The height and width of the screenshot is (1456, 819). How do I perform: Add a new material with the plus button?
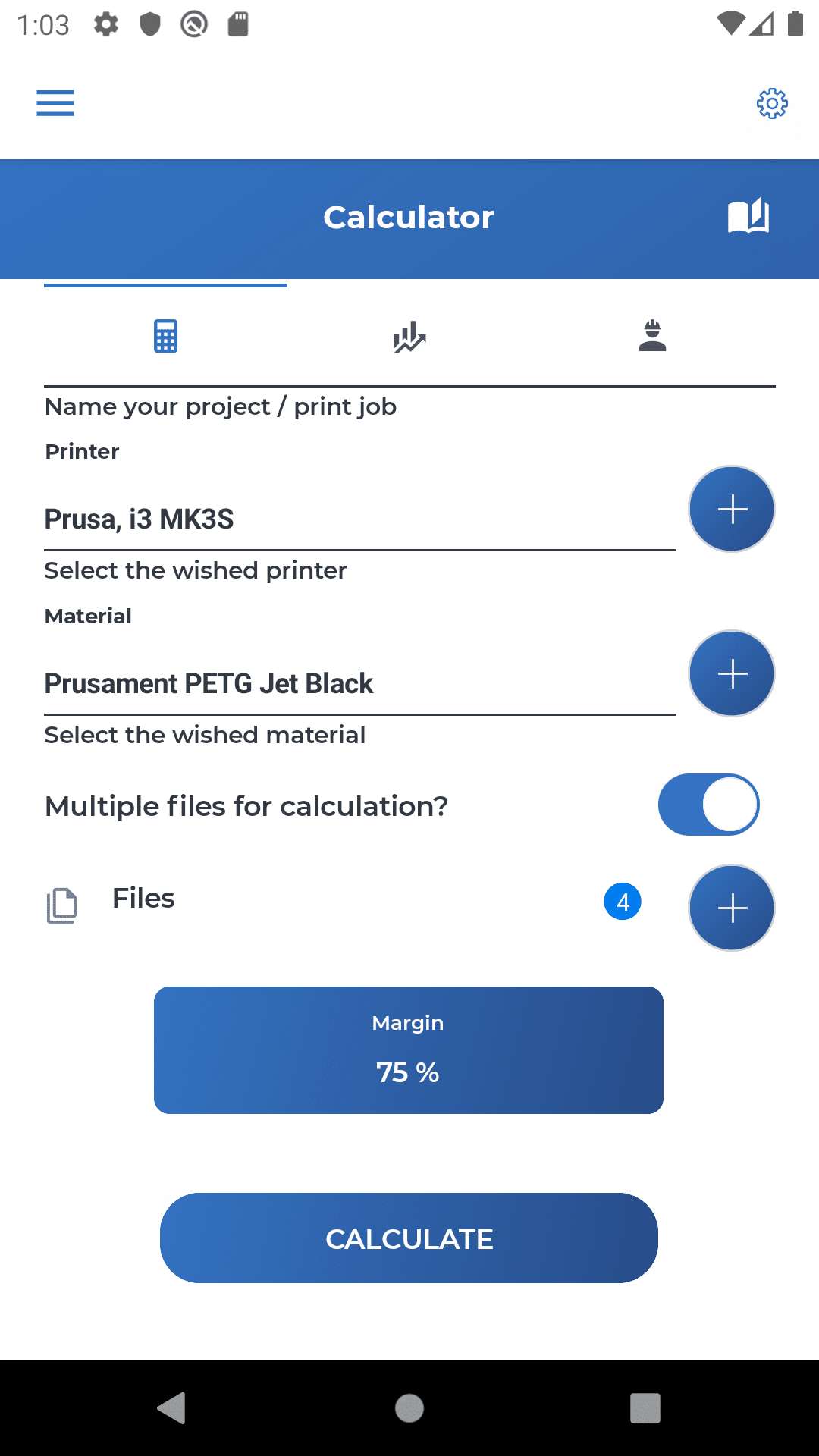click(732, 673)
